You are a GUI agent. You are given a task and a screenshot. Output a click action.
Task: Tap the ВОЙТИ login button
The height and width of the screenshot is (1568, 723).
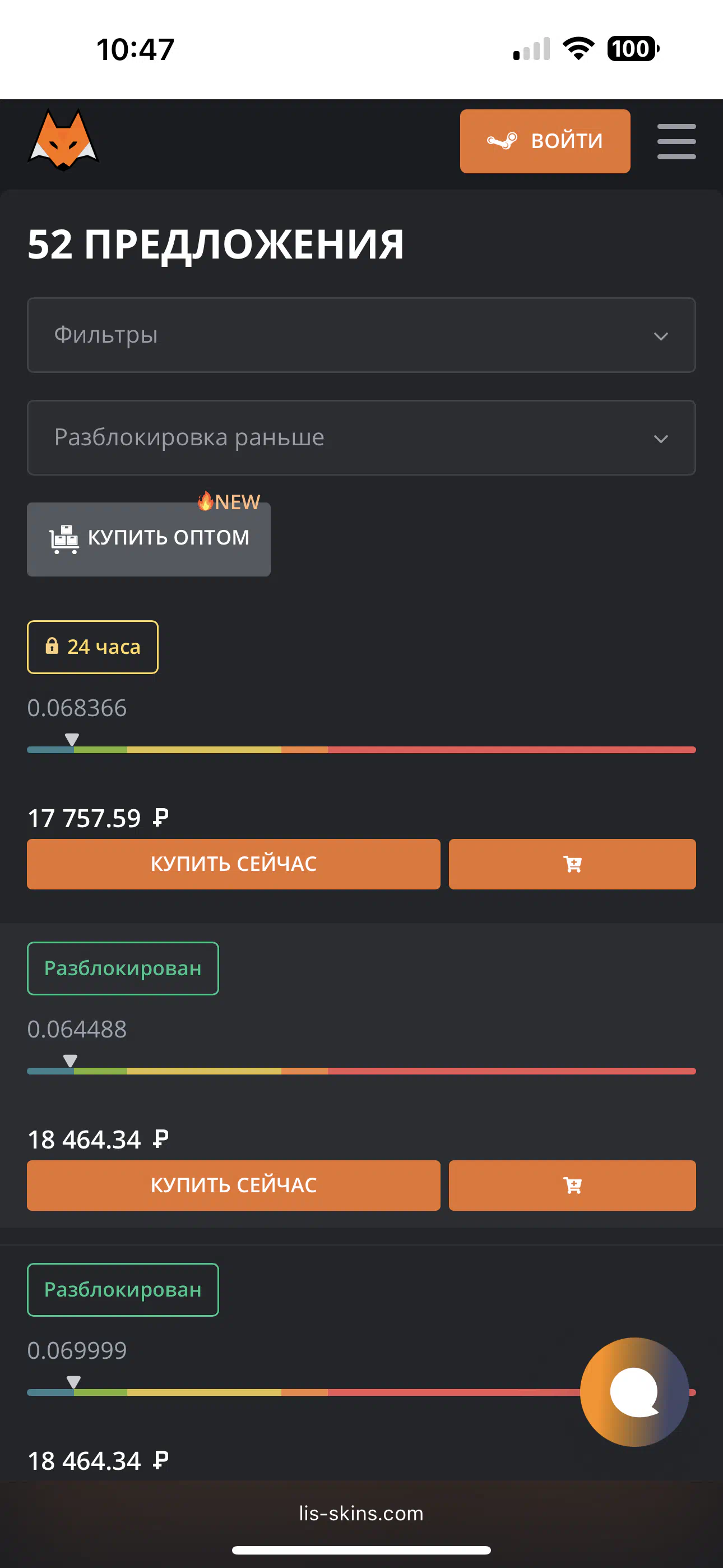545,141
